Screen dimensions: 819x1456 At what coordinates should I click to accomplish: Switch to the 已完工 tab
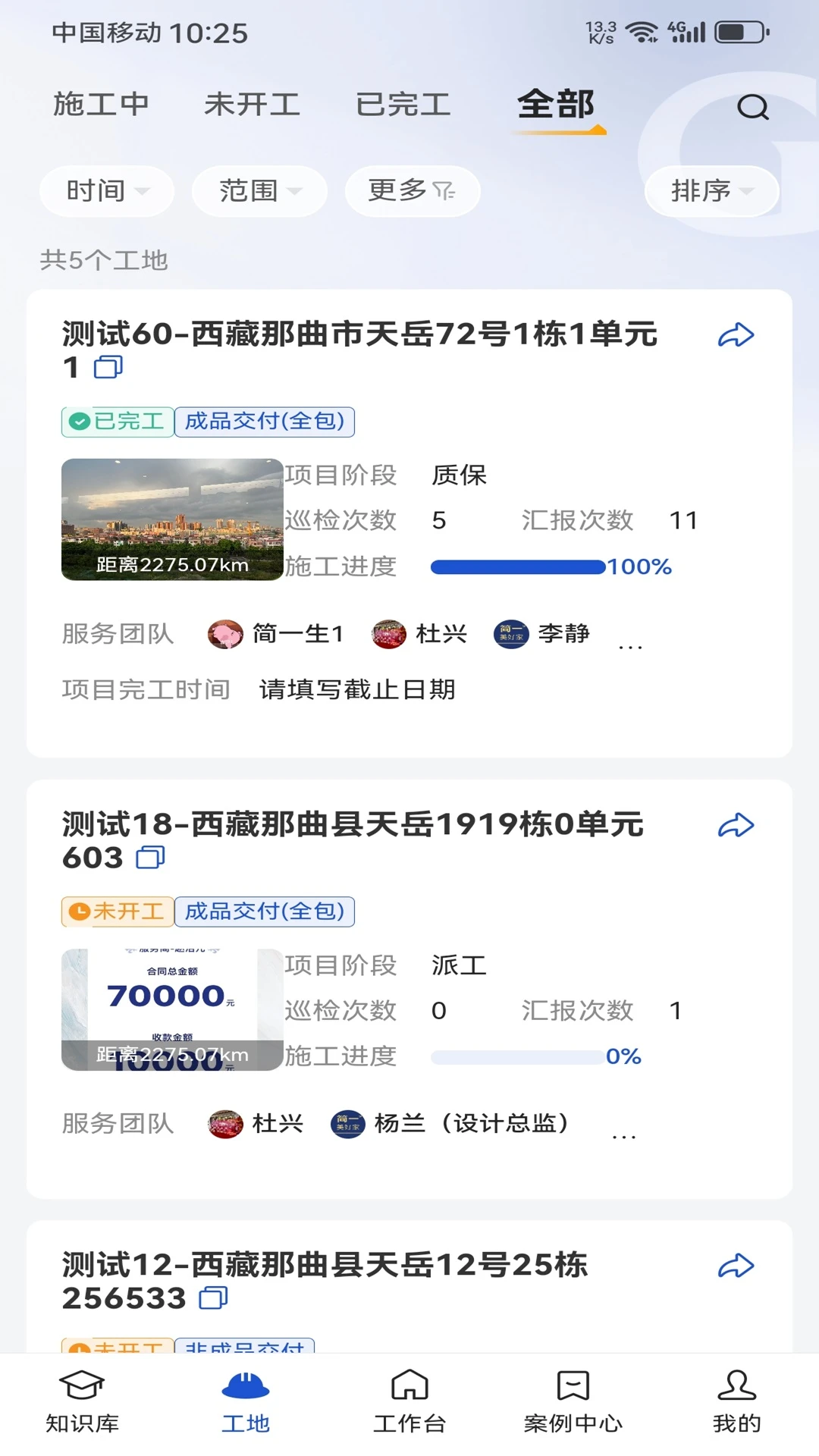pos(403,104)
